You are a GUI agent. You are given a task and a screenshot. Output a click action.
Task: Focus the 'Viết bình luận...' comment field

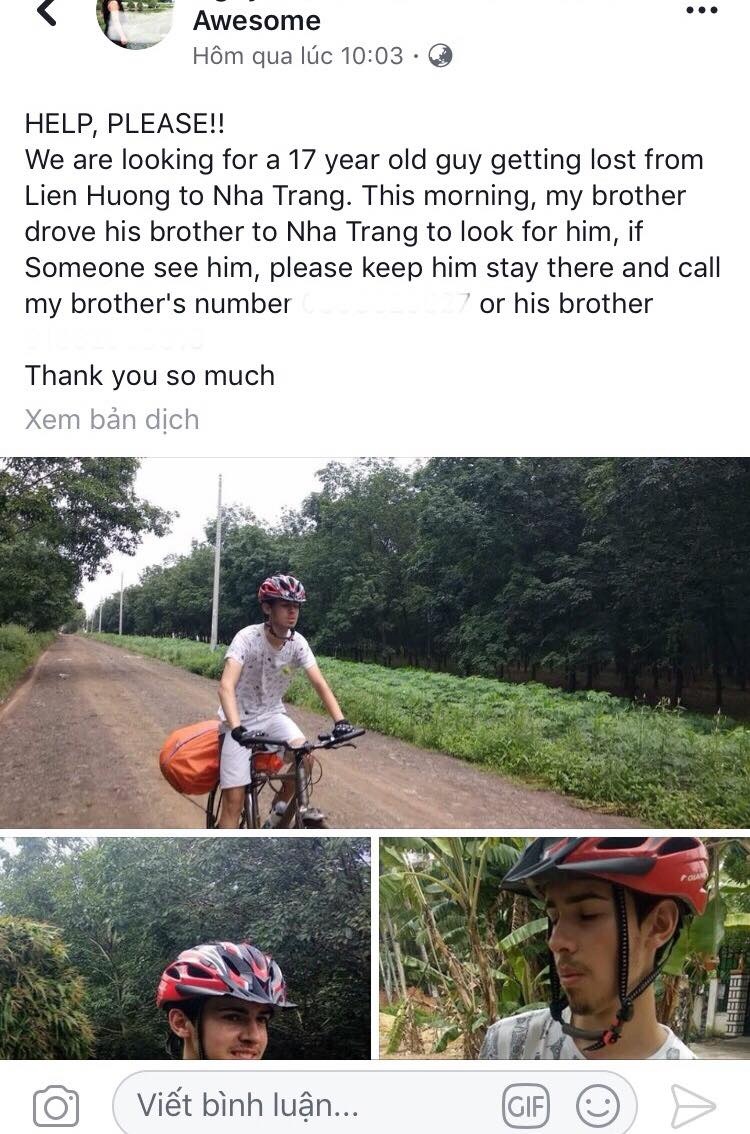click(300, 1105)
